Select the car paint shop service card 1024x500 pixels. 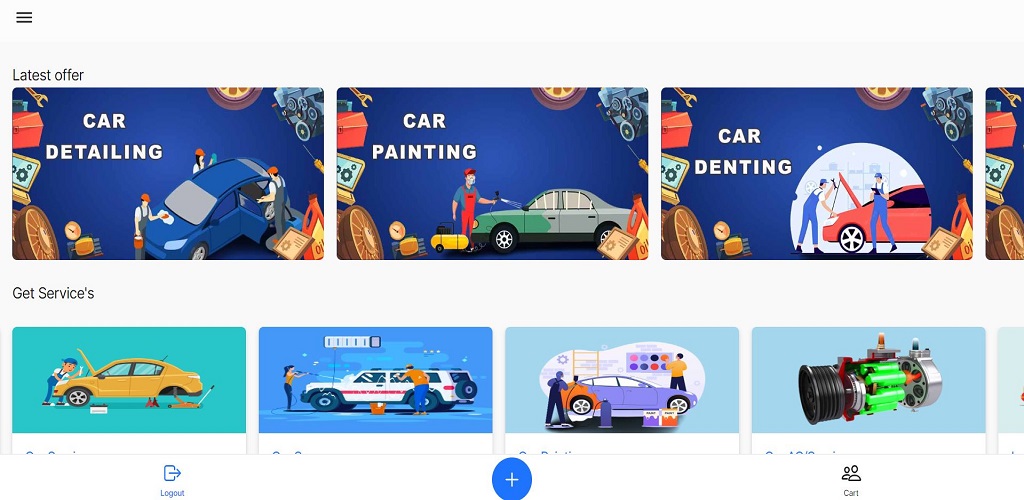621,382
